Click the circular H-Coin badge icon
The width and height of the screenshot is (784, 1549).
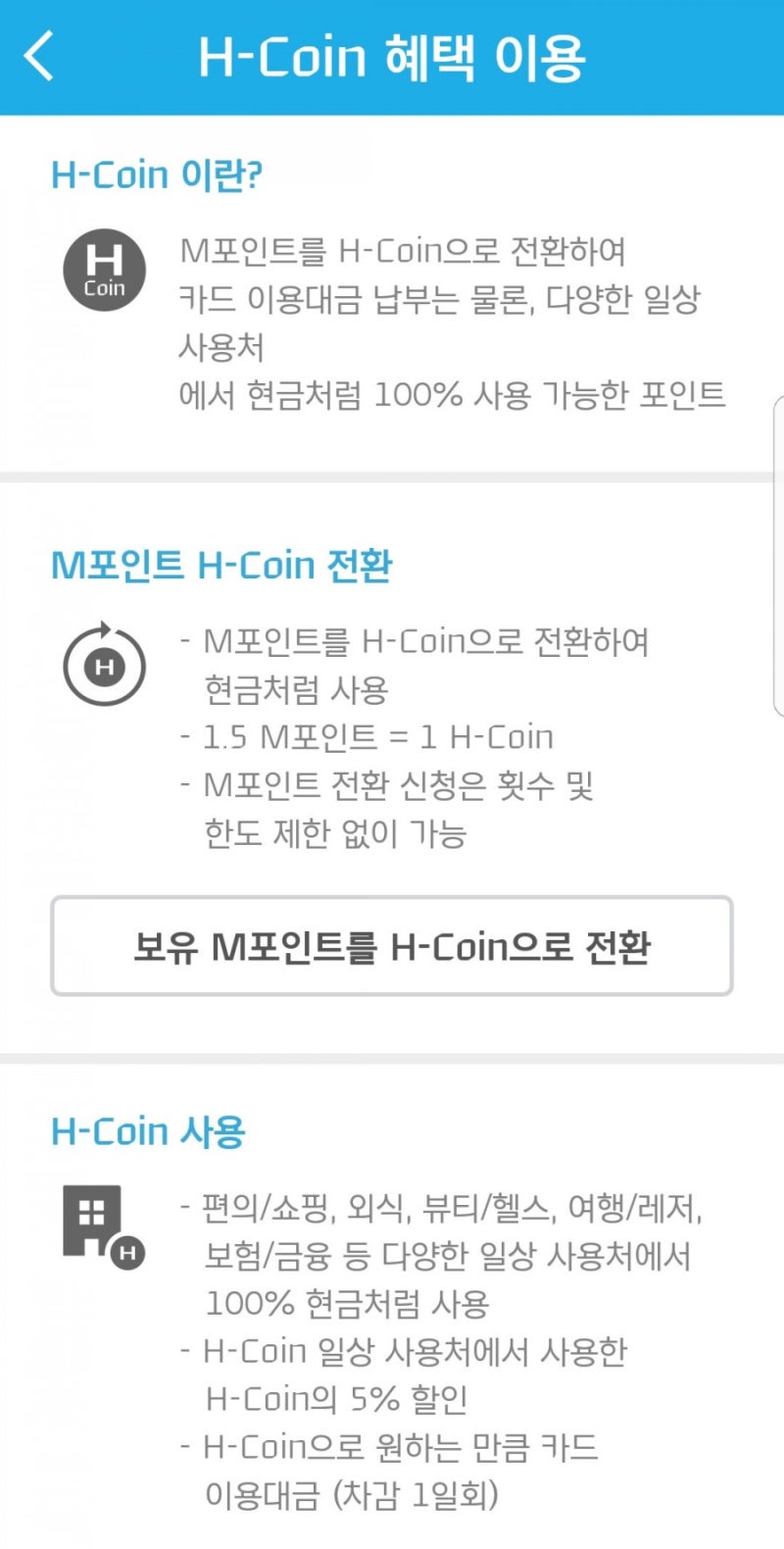(104, 270)
